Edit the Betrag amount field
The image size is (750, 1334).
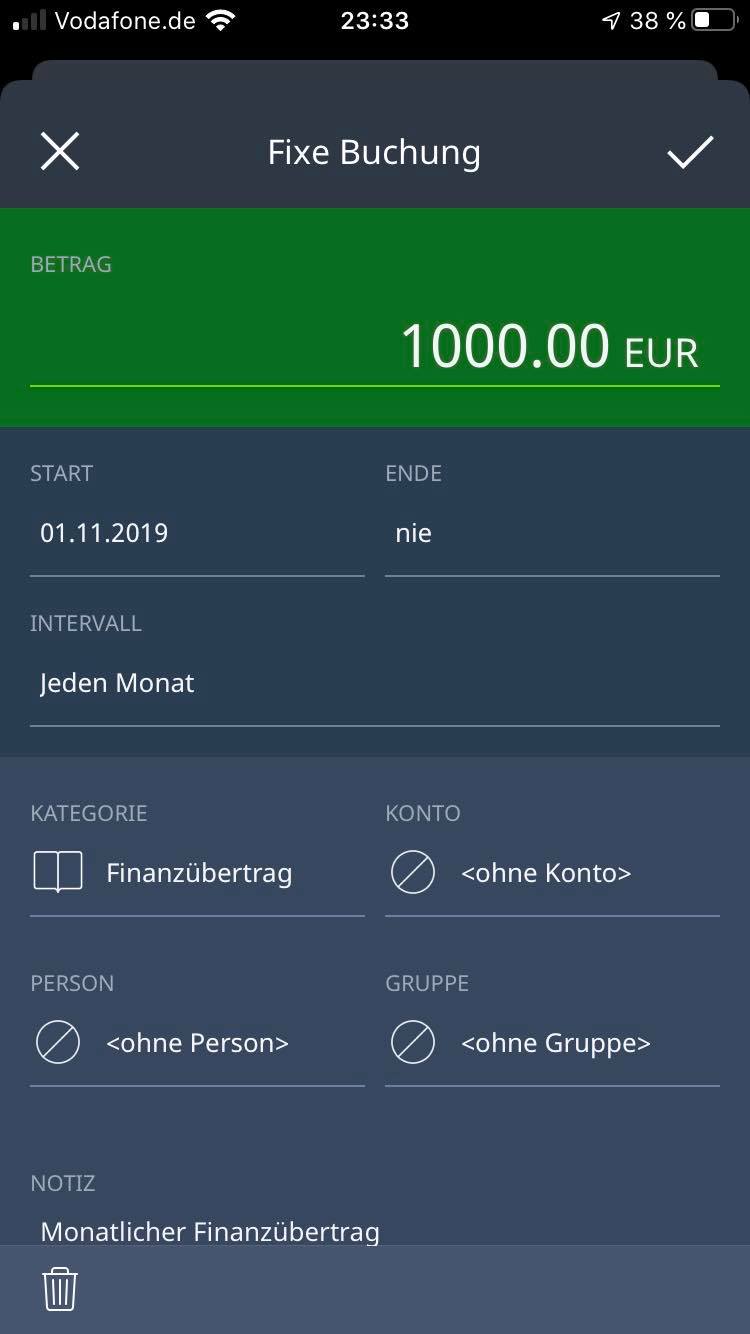(x=504, y=347)
